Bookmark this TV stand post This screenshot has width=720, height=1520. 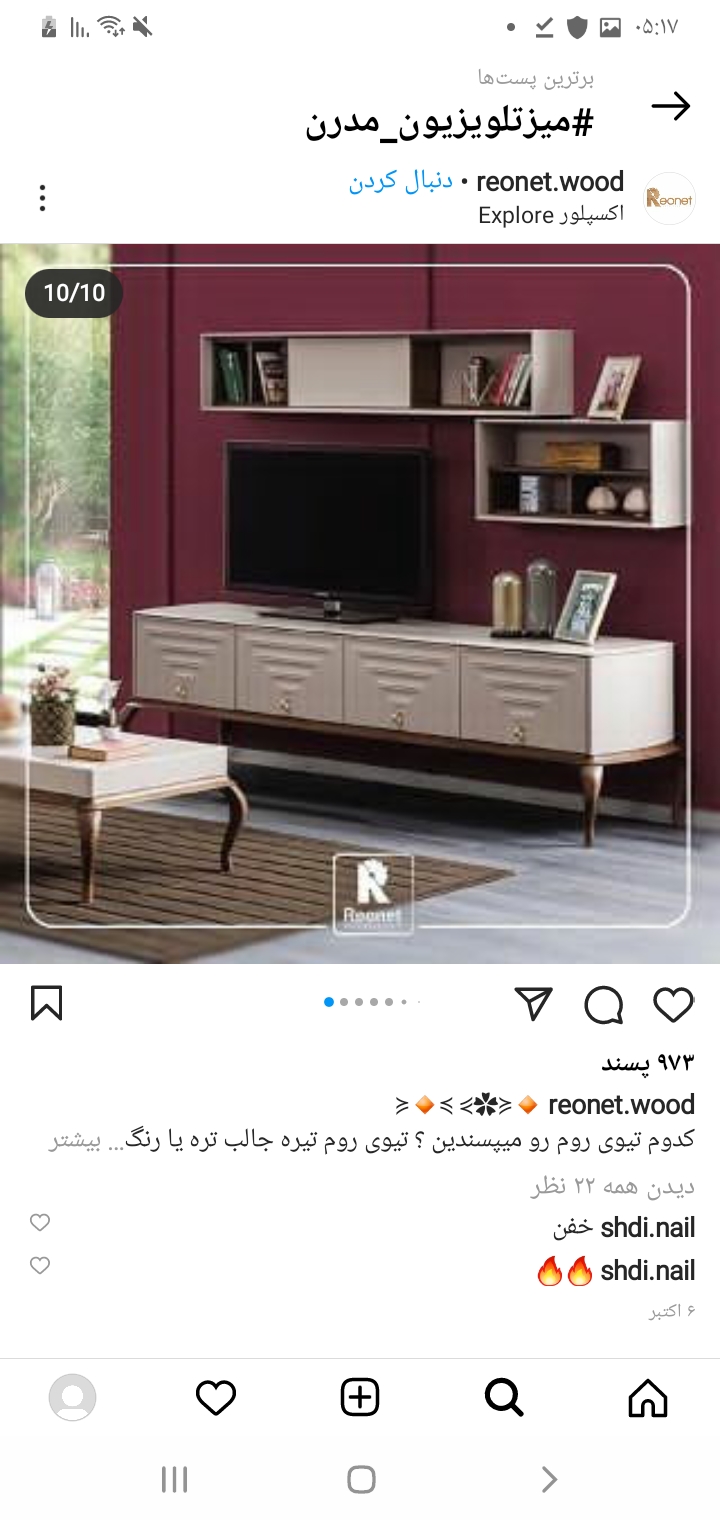coord(47,1002)
